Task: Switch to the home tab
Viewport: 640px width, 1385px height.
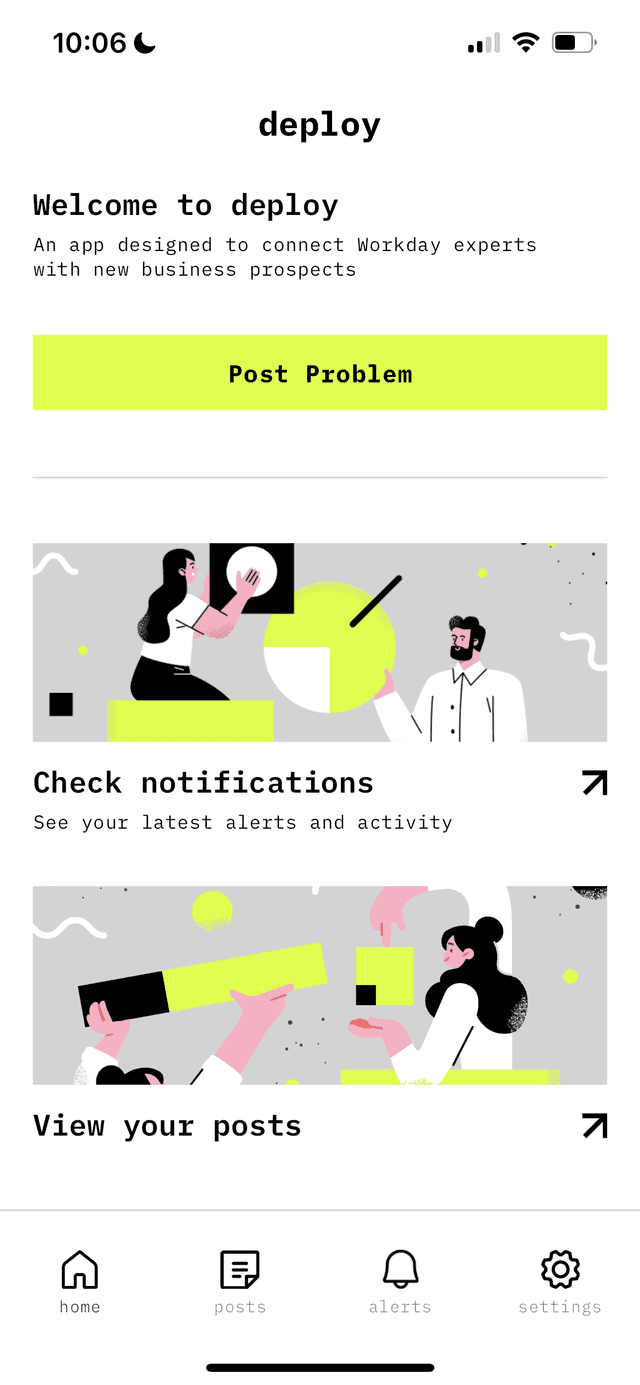Action: [x=80, y=1281]
